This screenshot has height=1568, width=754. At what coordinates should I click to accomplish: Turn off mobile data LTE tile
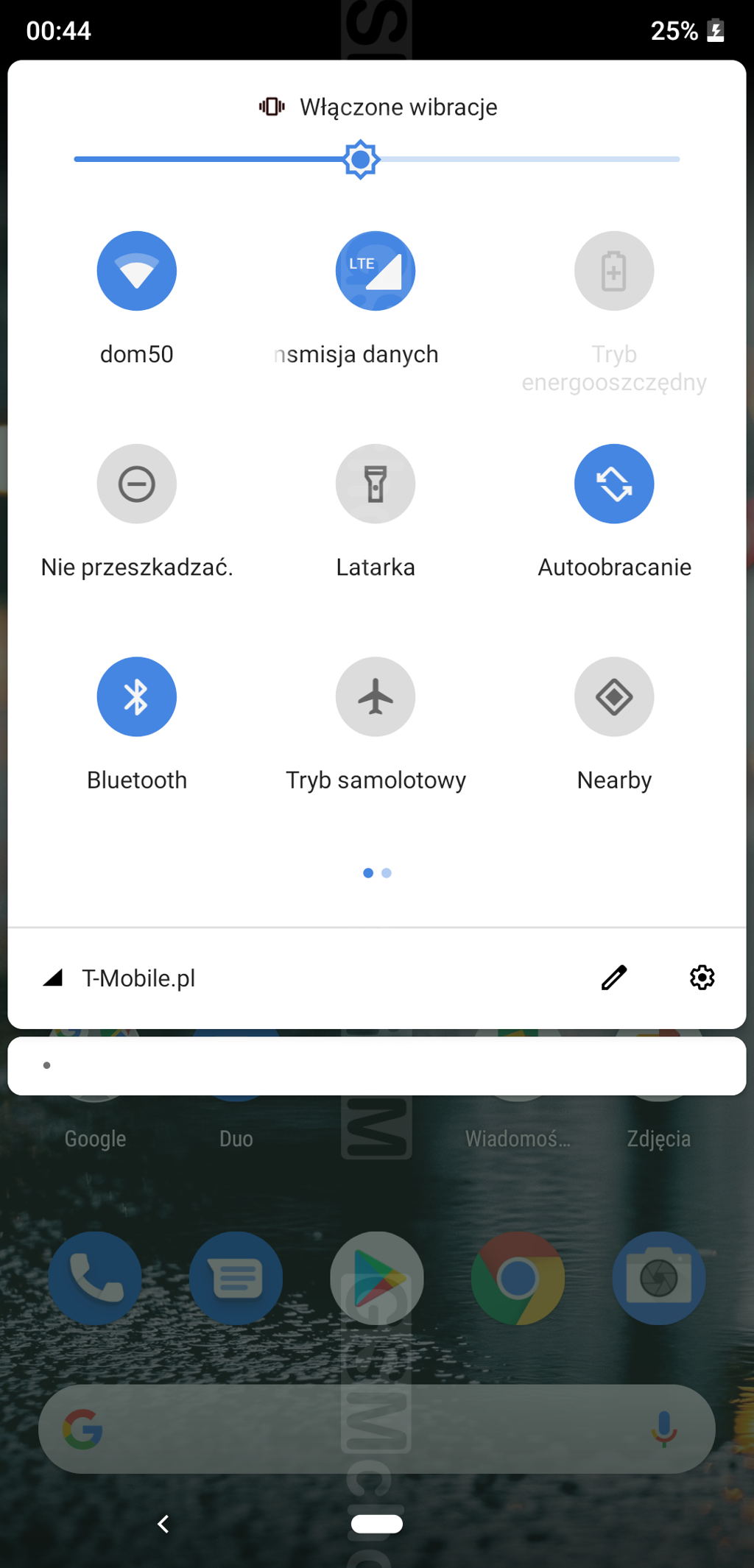coord(376,271)
